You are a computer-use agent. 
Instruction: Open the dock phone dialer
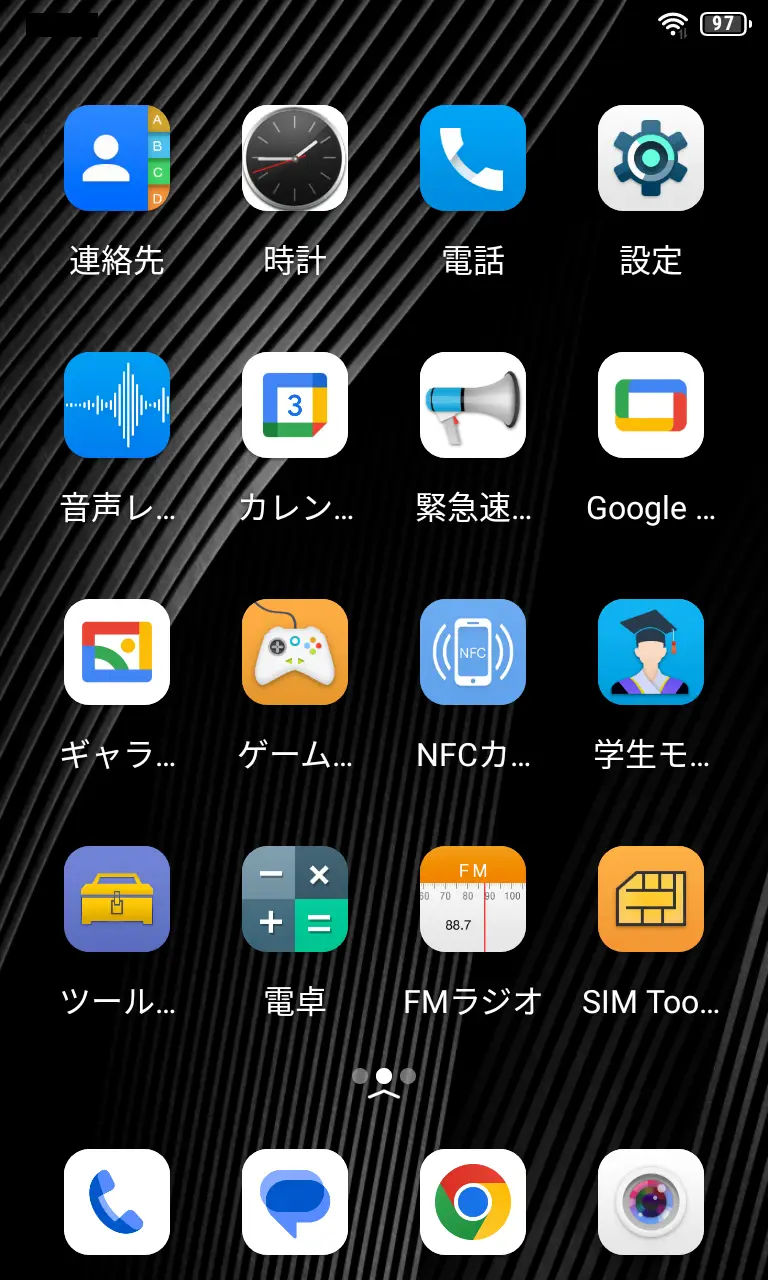117,1202
